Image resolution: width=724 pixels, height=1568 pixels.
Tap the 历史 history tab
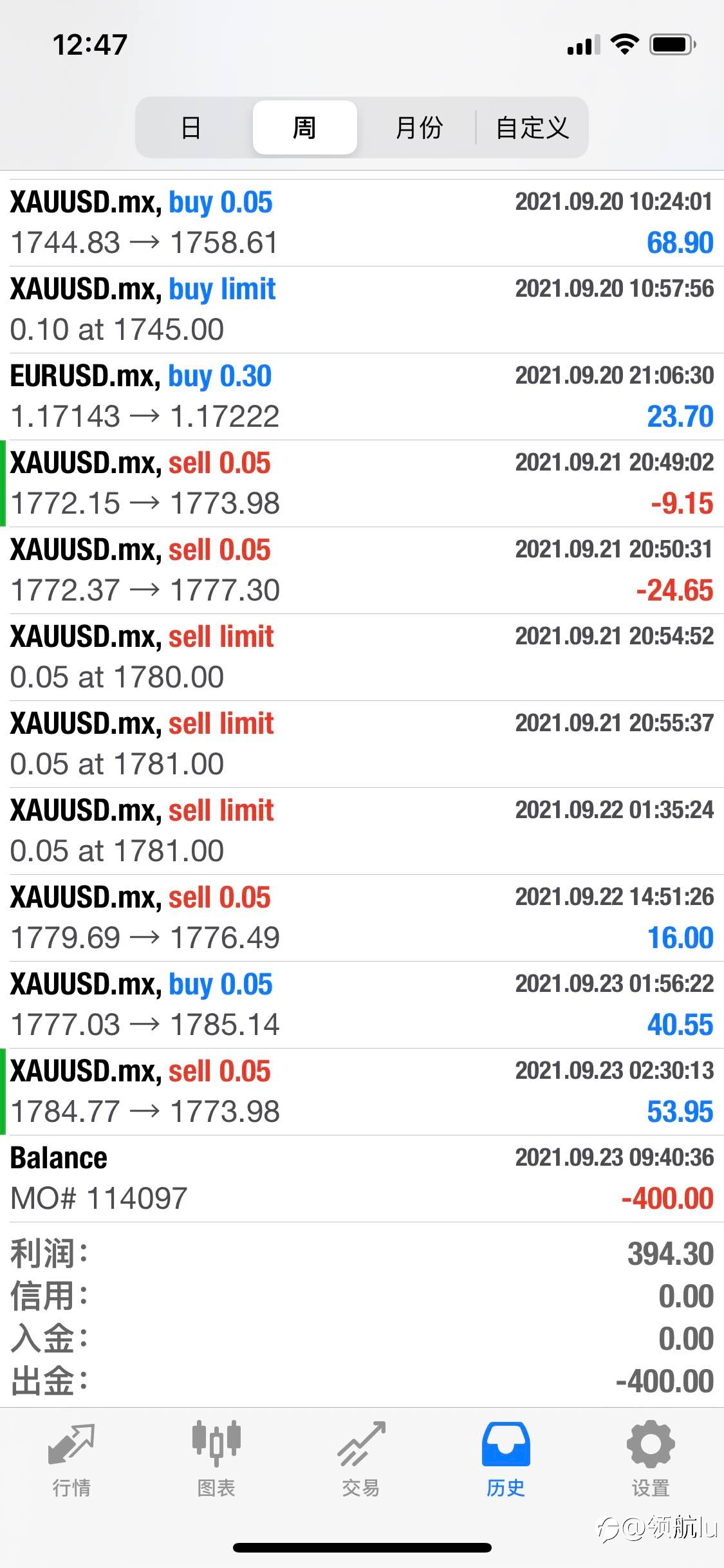point(506,1459)
